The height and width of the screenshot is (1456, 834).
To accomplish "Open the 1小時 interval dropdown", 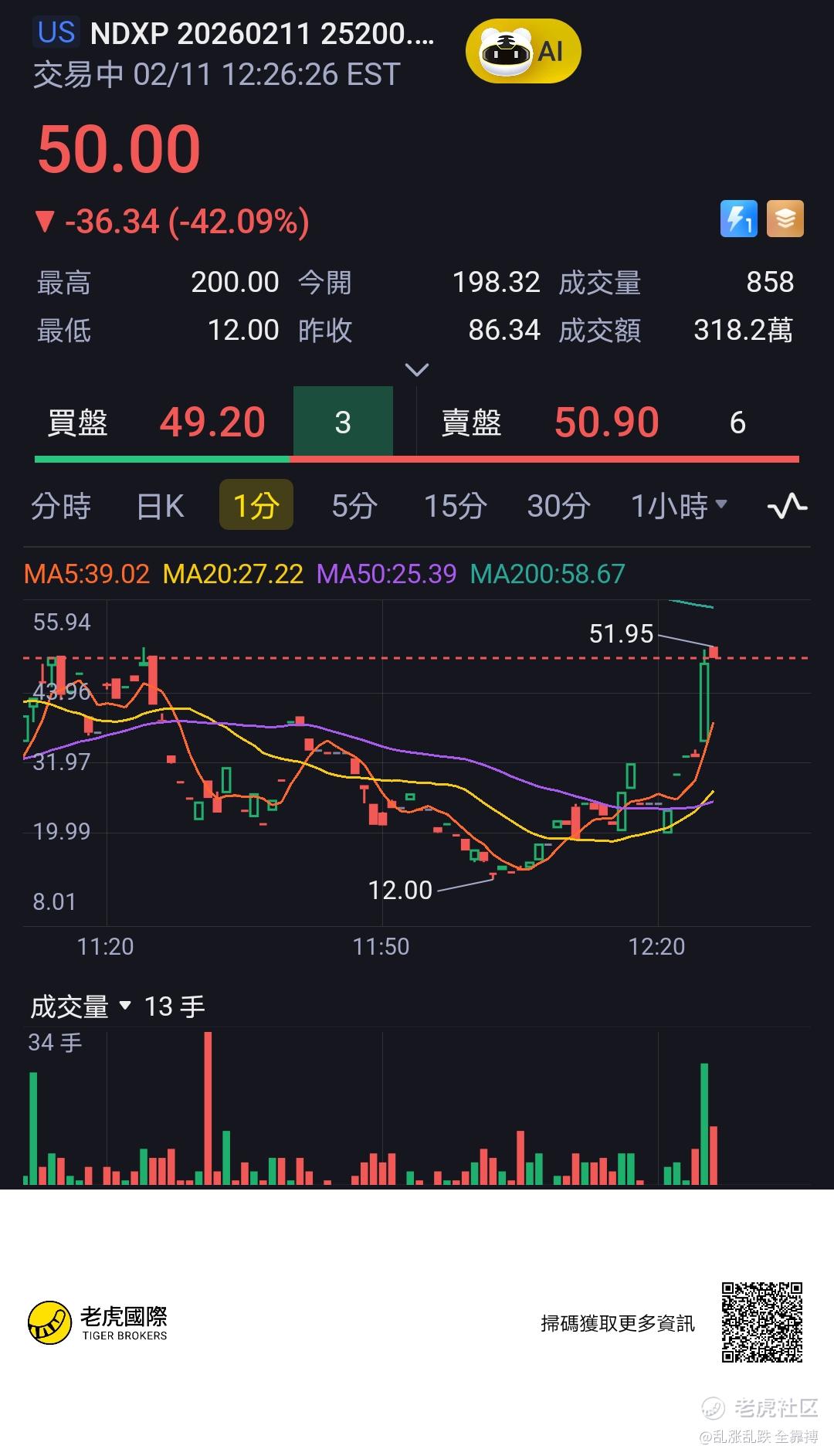I will coord(679,506).
